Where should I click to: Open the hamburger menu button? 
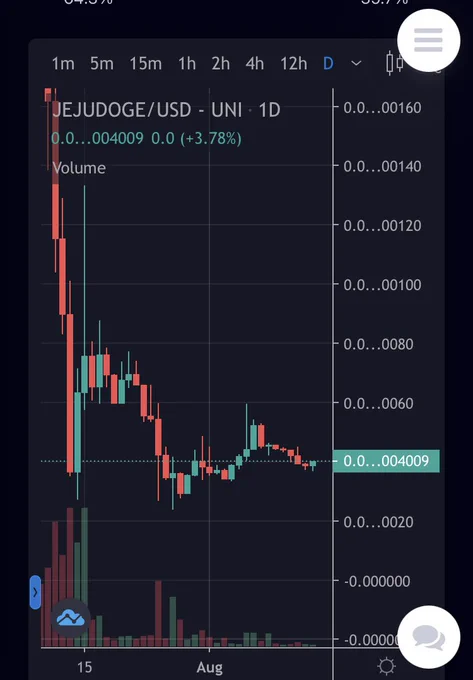tap(428, 40)
